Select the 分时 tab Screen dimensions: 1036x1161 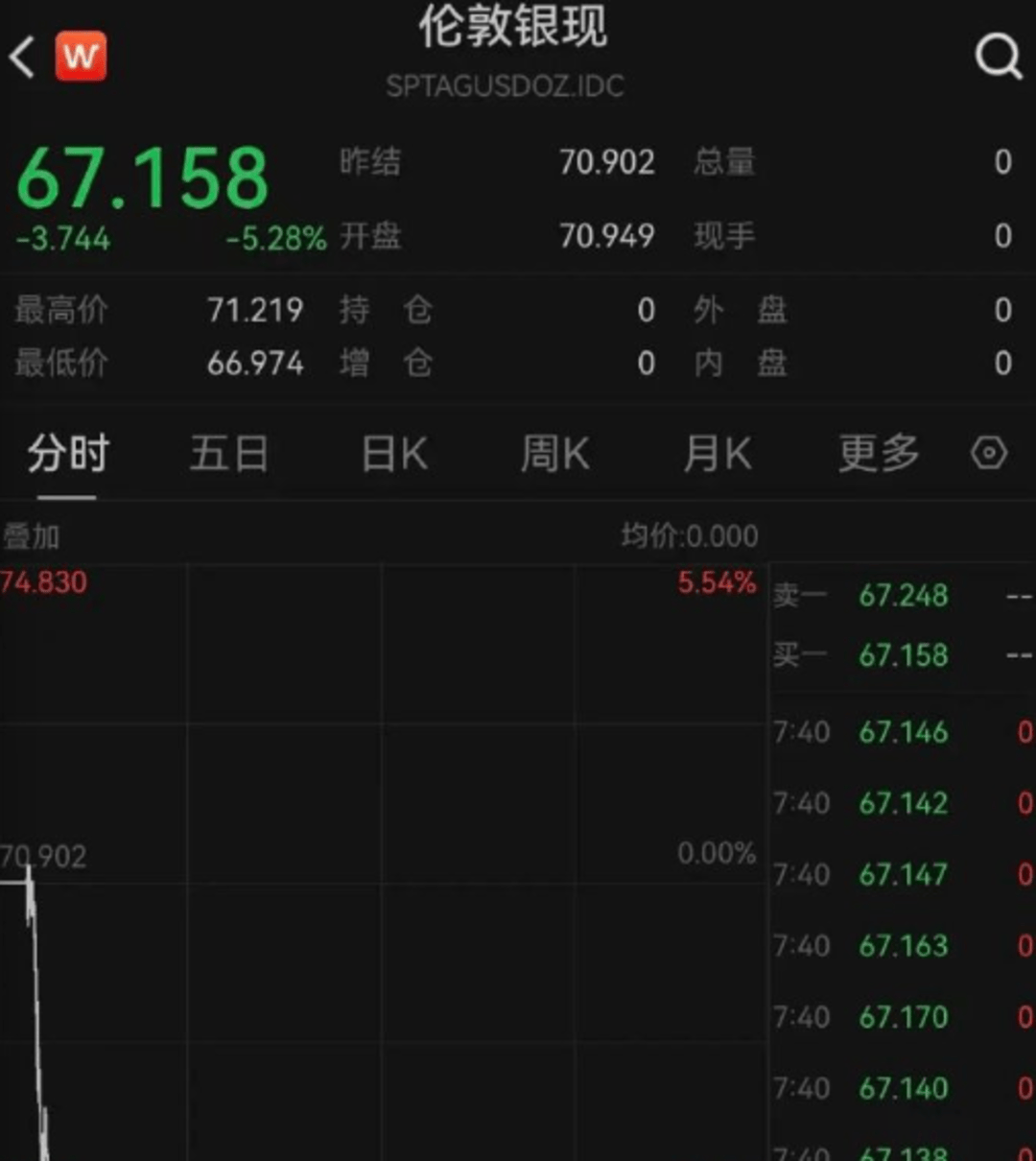pos(67,453)
